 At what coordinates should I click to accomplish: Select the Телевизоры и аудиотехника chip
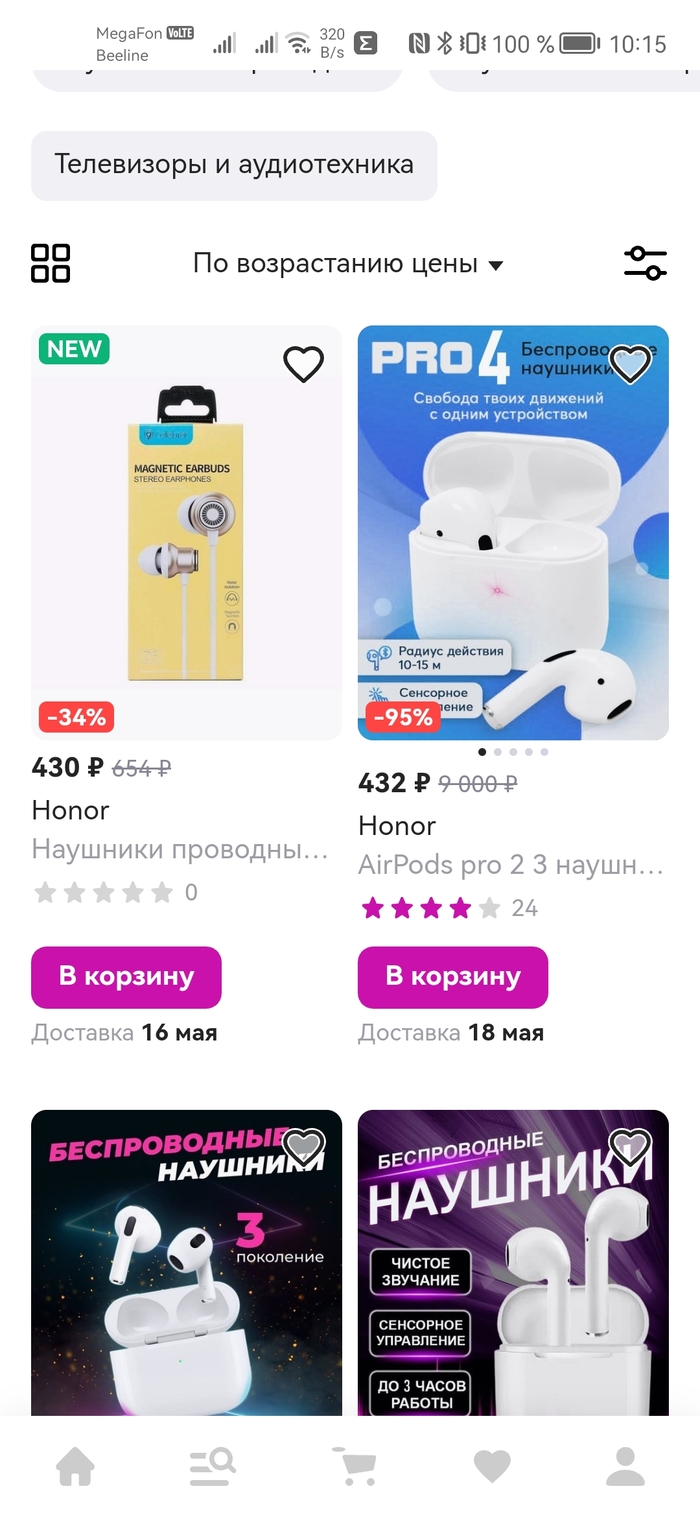234,165
